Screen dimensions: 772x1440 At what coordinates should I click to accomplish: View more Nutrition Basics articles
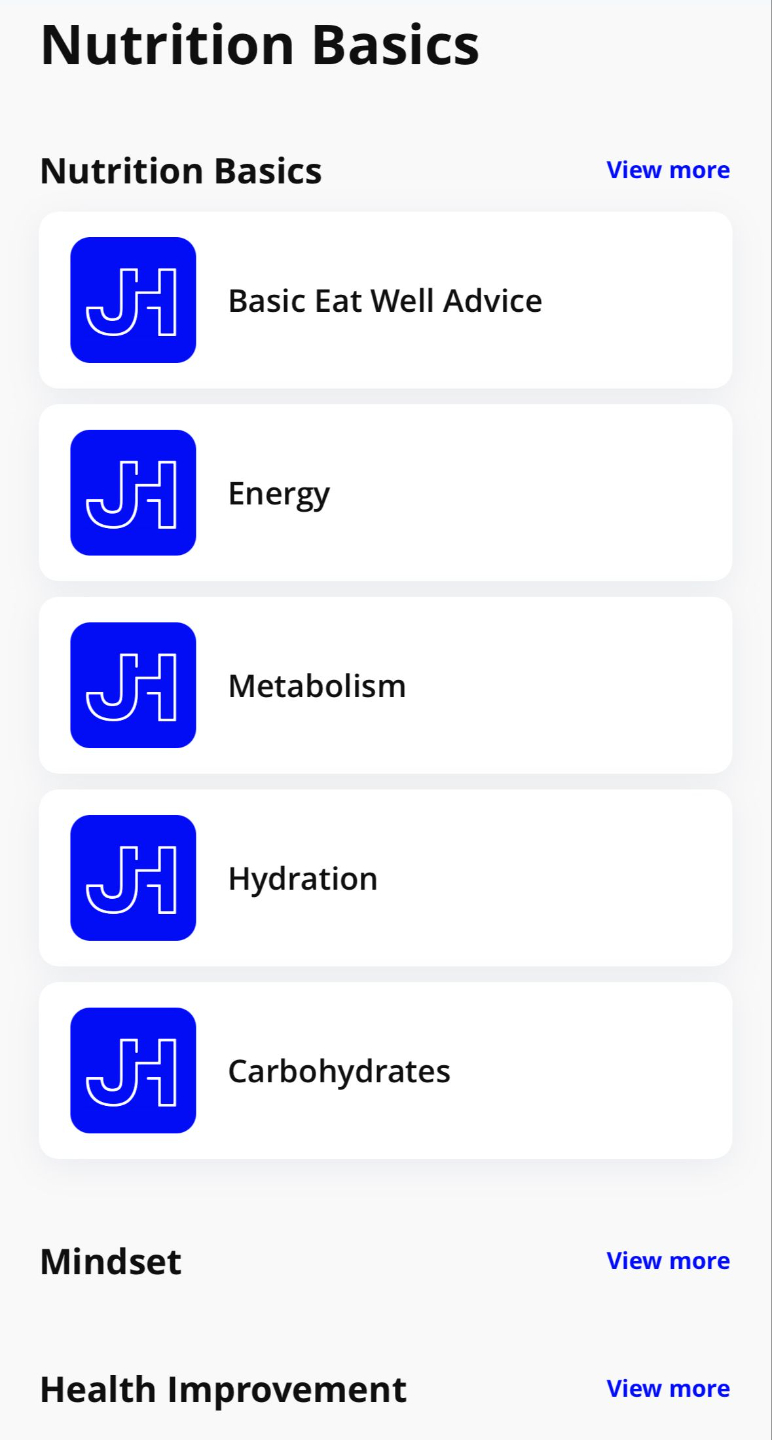coord(668,170)
